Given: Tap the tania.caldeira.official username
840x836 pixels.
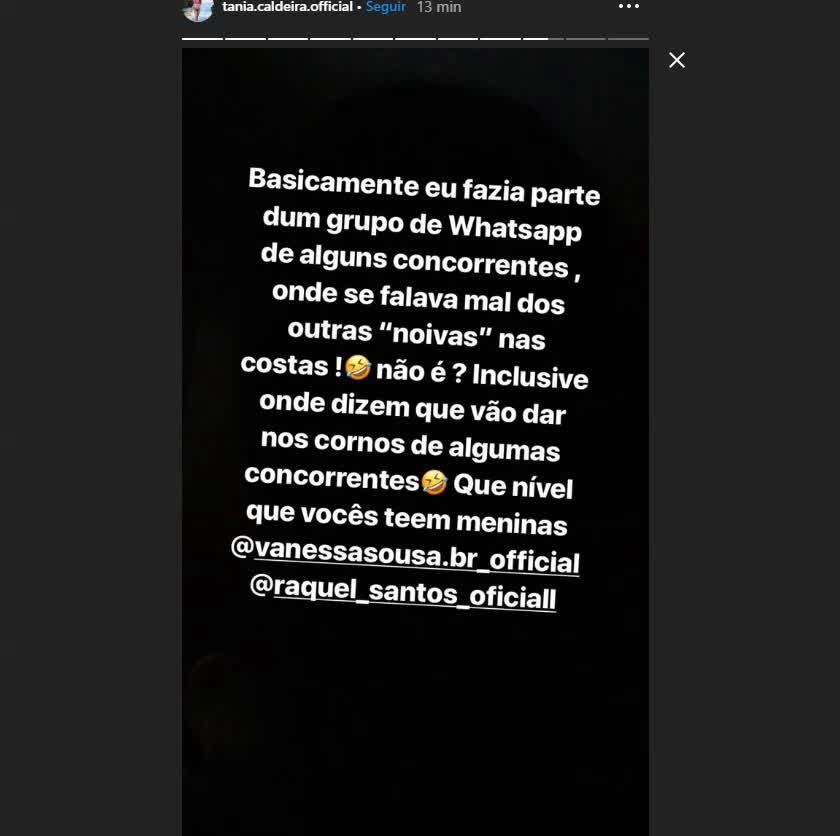Looking at the screenshot, I should point(287,7).
